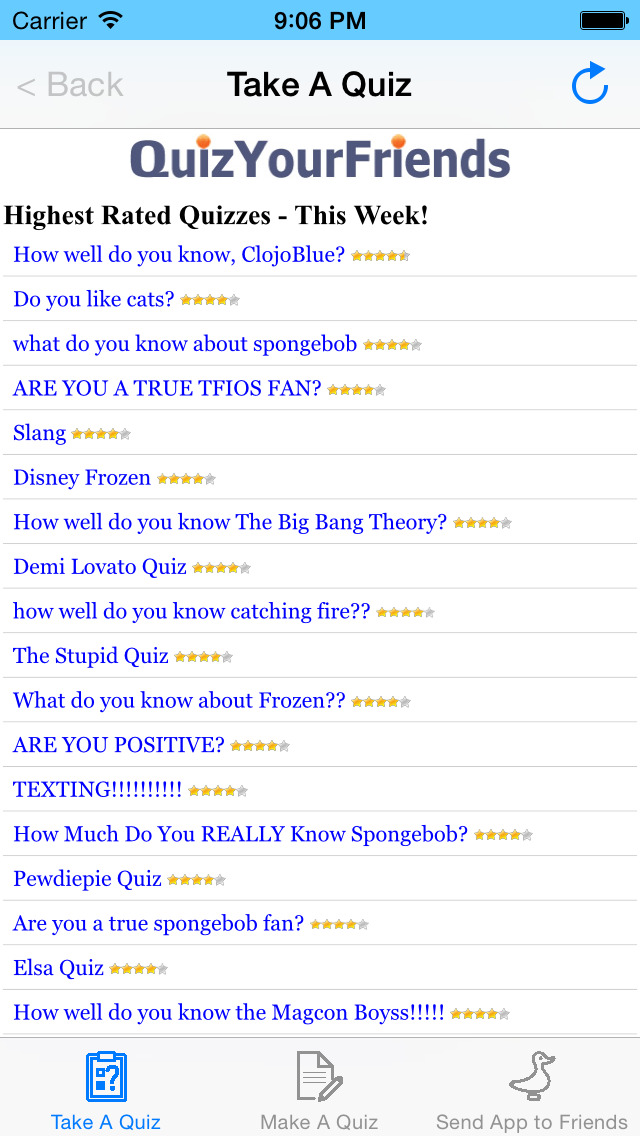
Task: Switch to the Make A Quiz tab
Action: point(319,1090)
